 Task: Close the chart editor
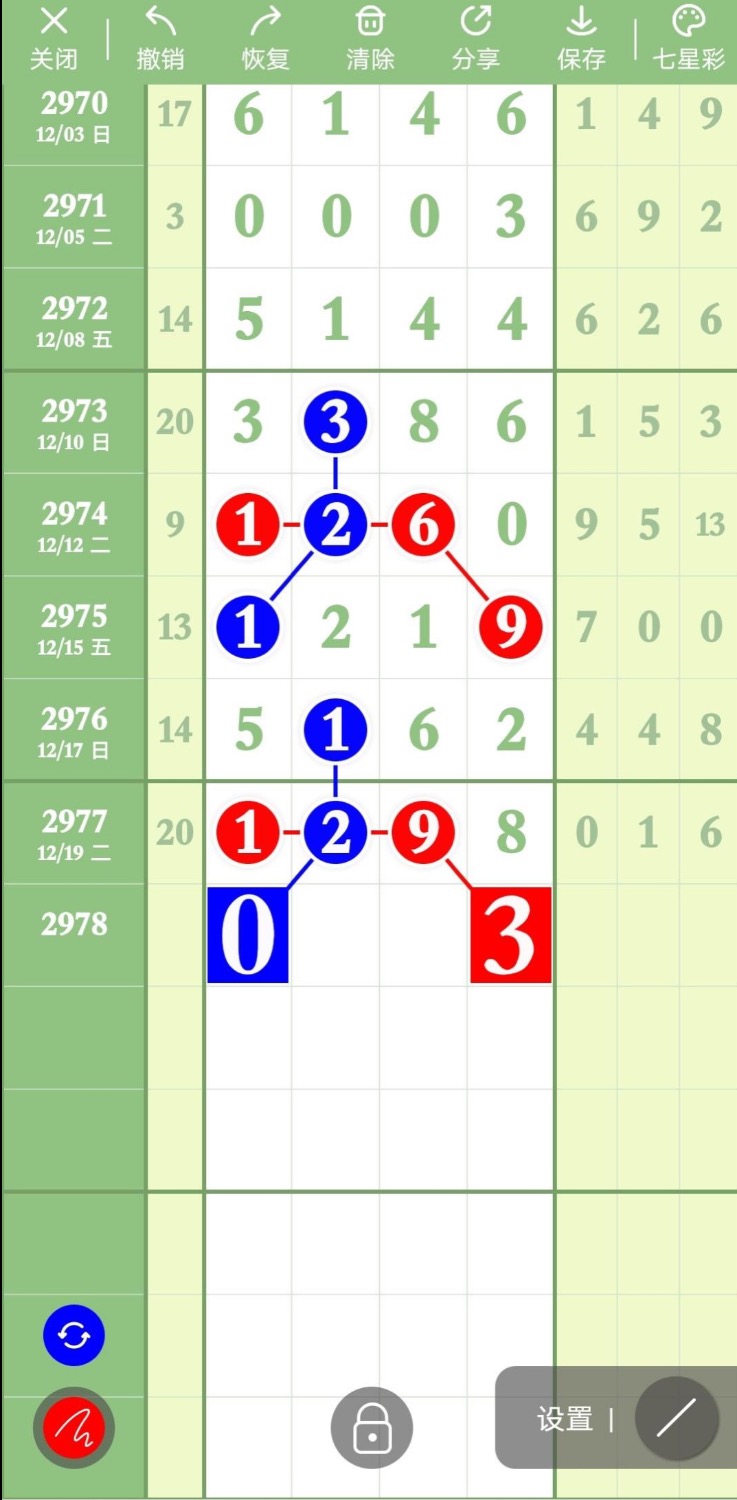point(53,38)
